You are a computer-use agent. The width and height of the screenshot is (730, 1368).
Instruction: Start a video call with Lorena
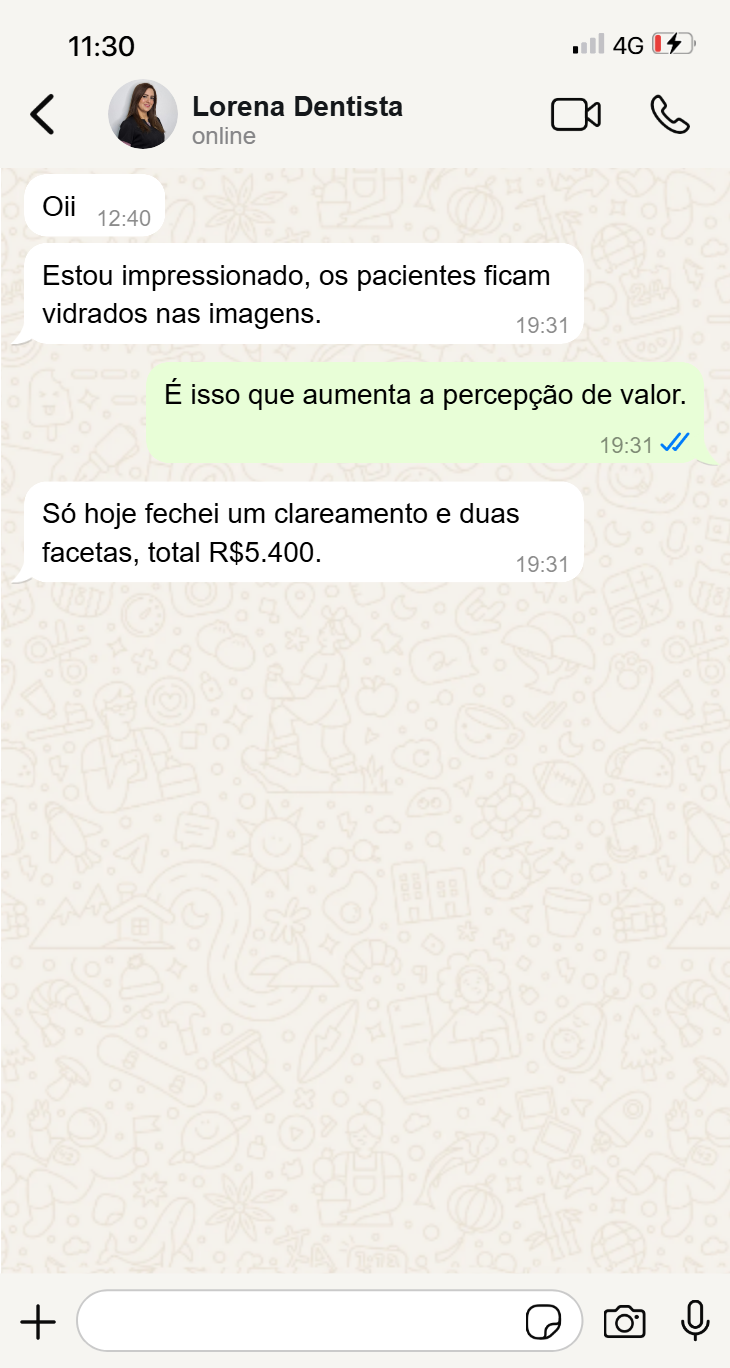point(576,114)
